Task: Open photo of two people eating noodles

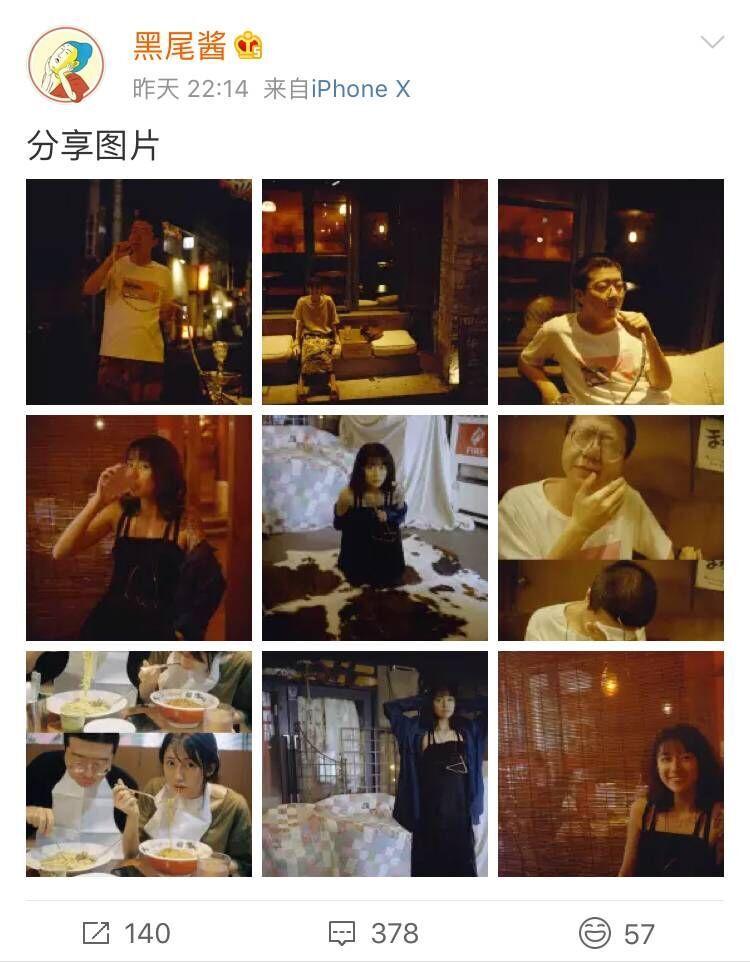Action: pyautogui.click(x=139, y=764)
